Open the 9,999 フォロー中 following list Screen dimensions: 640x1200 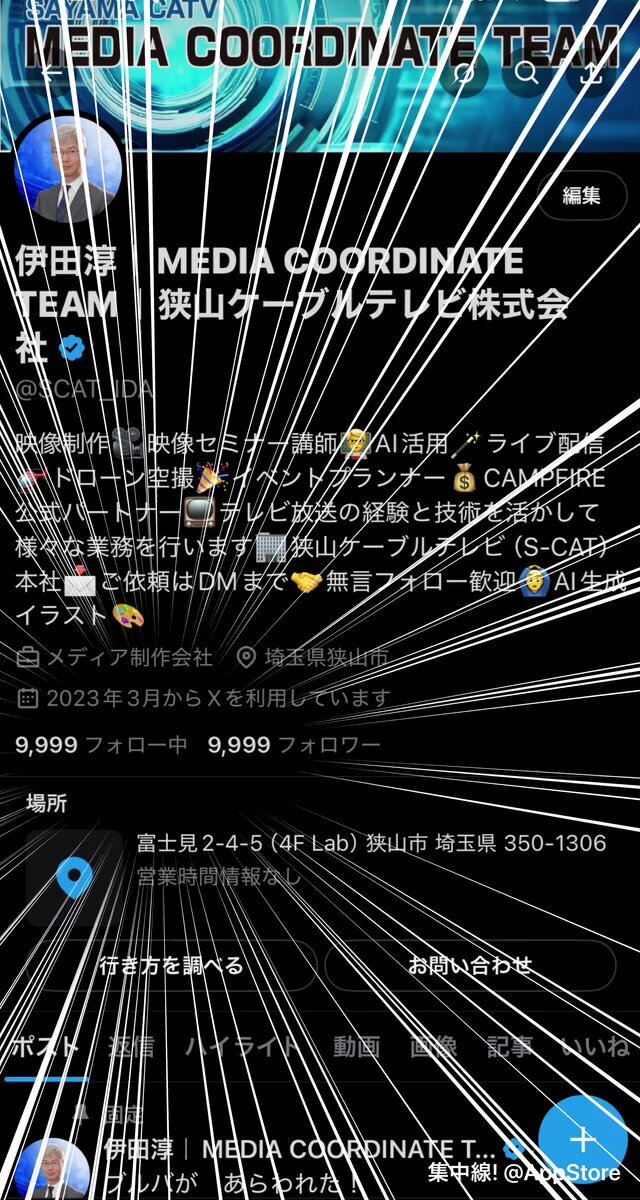101,745
